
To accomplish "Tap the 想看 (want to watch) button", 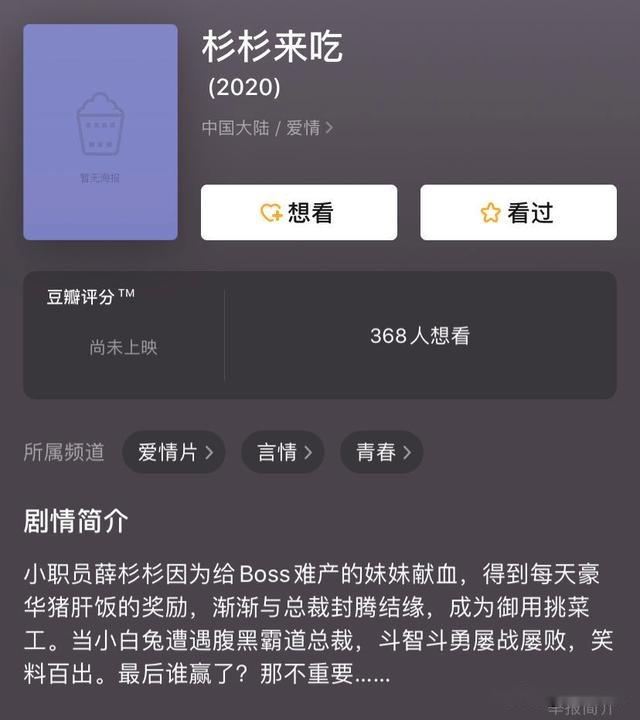I will pyautogui.click(x=298, y=213).
